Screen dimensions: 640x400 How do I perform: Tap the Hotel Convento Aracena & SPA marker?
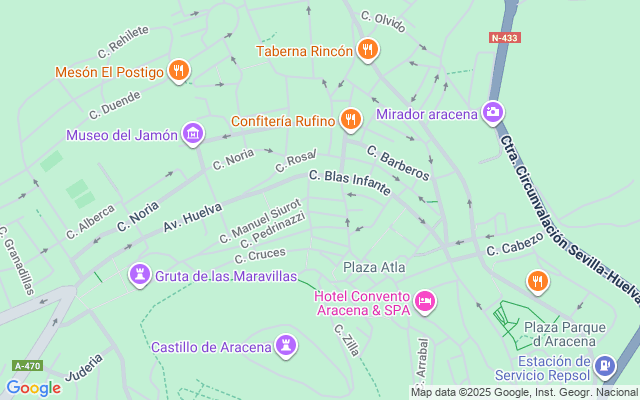(425, 300)
